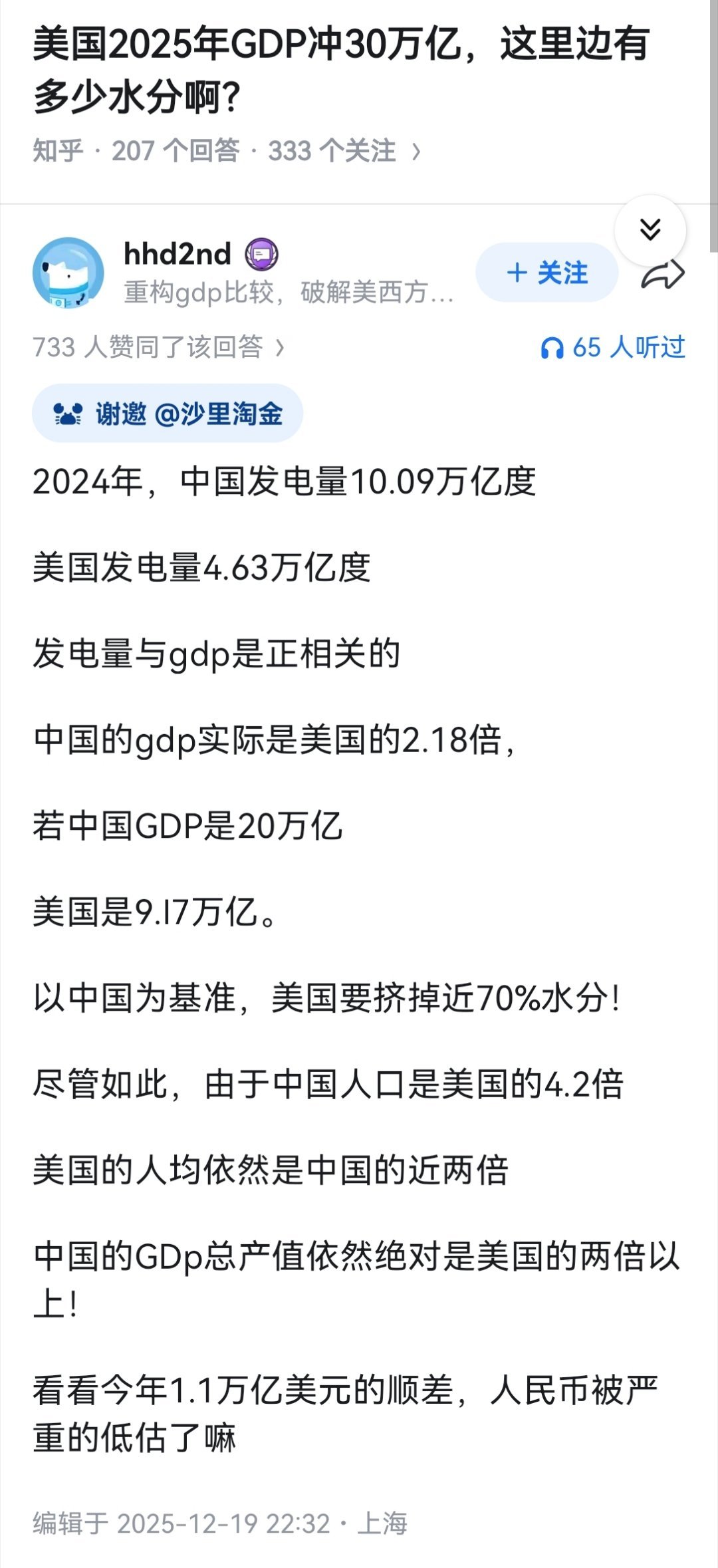View upvoters via 733 人赞同了该回答
This screenshot has width=718, height=1568.
coord(148,346)
